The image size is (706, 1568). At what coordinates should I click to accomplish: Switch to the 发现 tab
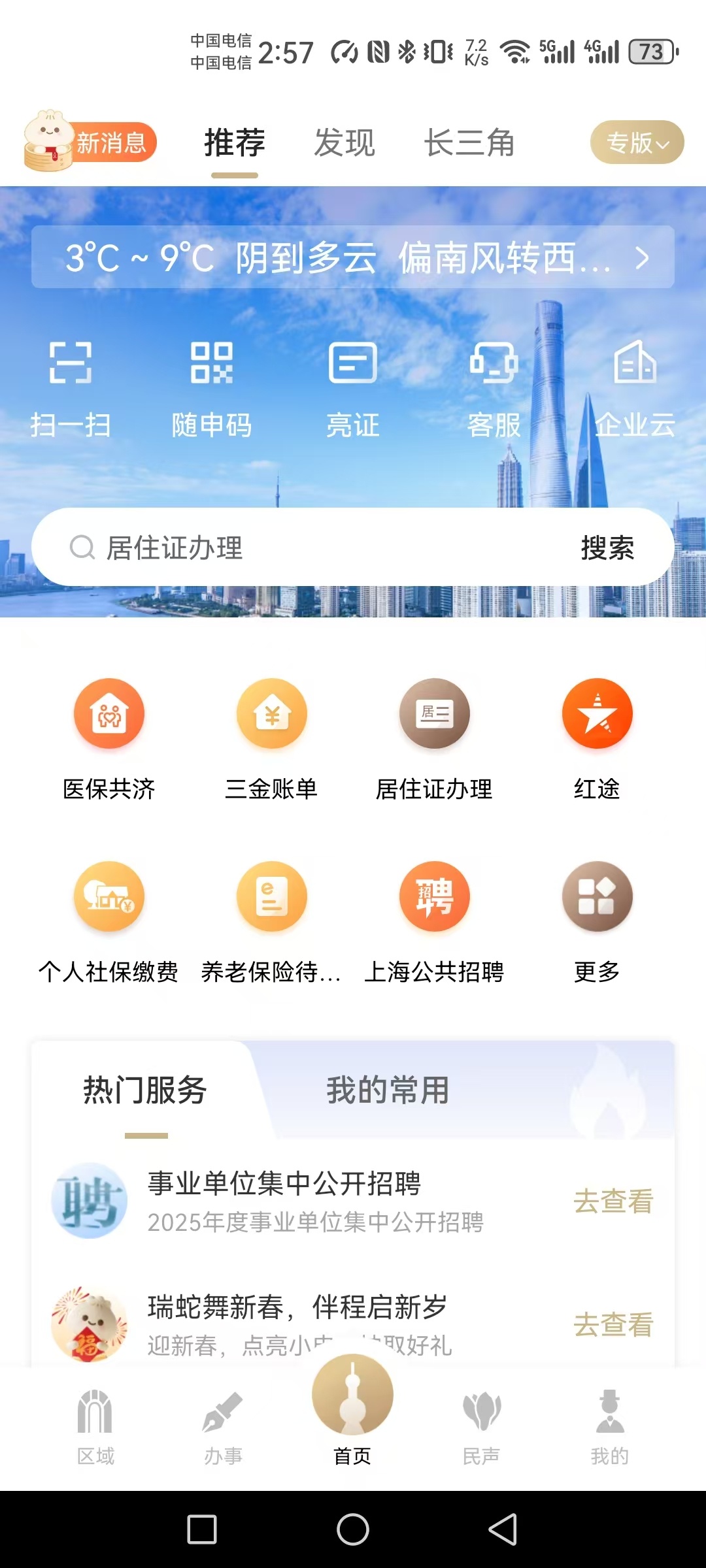click(345, 142)
